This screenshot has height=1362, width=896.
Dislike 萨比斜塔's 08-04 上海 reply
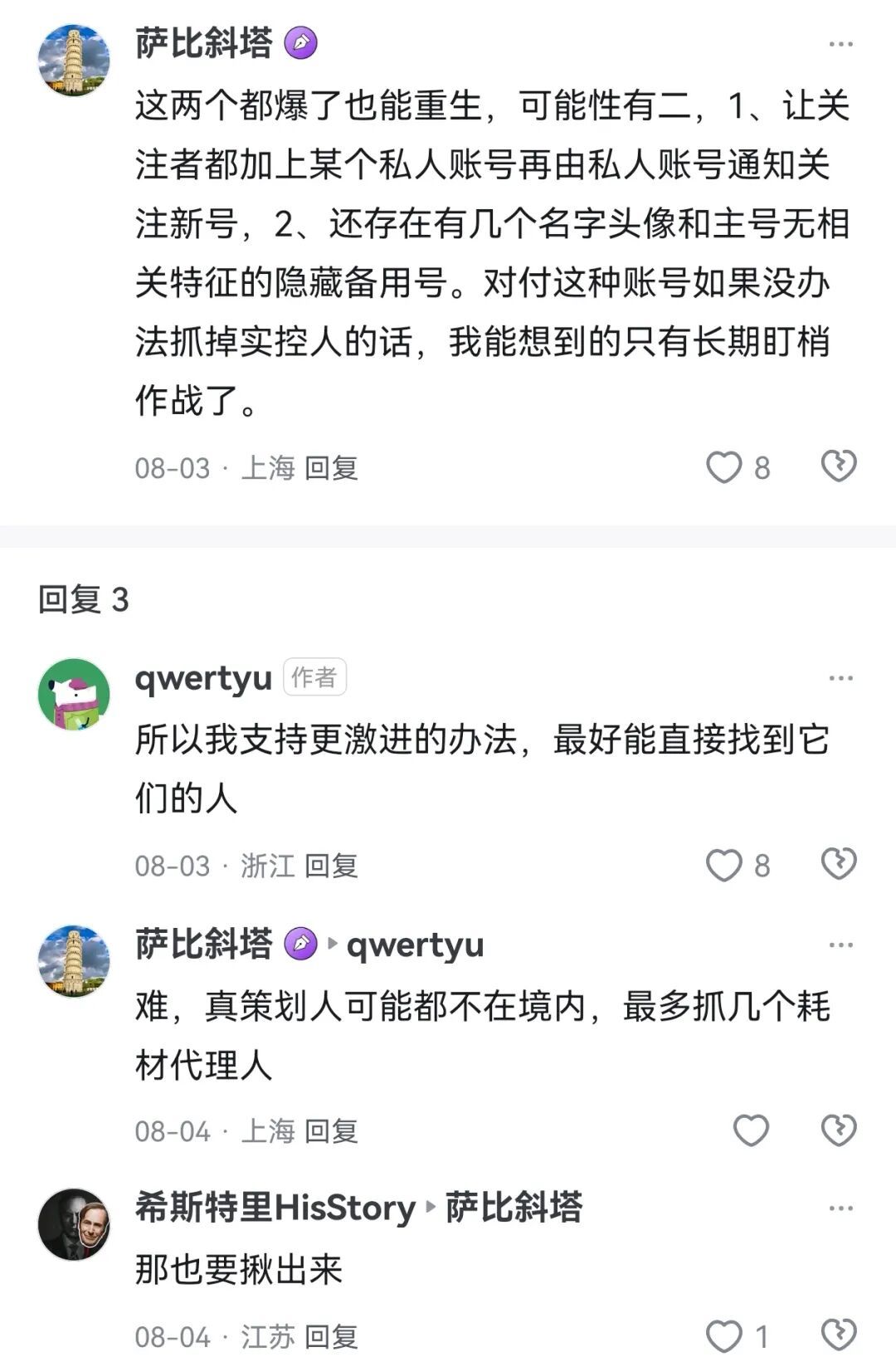click(838, 1130)
